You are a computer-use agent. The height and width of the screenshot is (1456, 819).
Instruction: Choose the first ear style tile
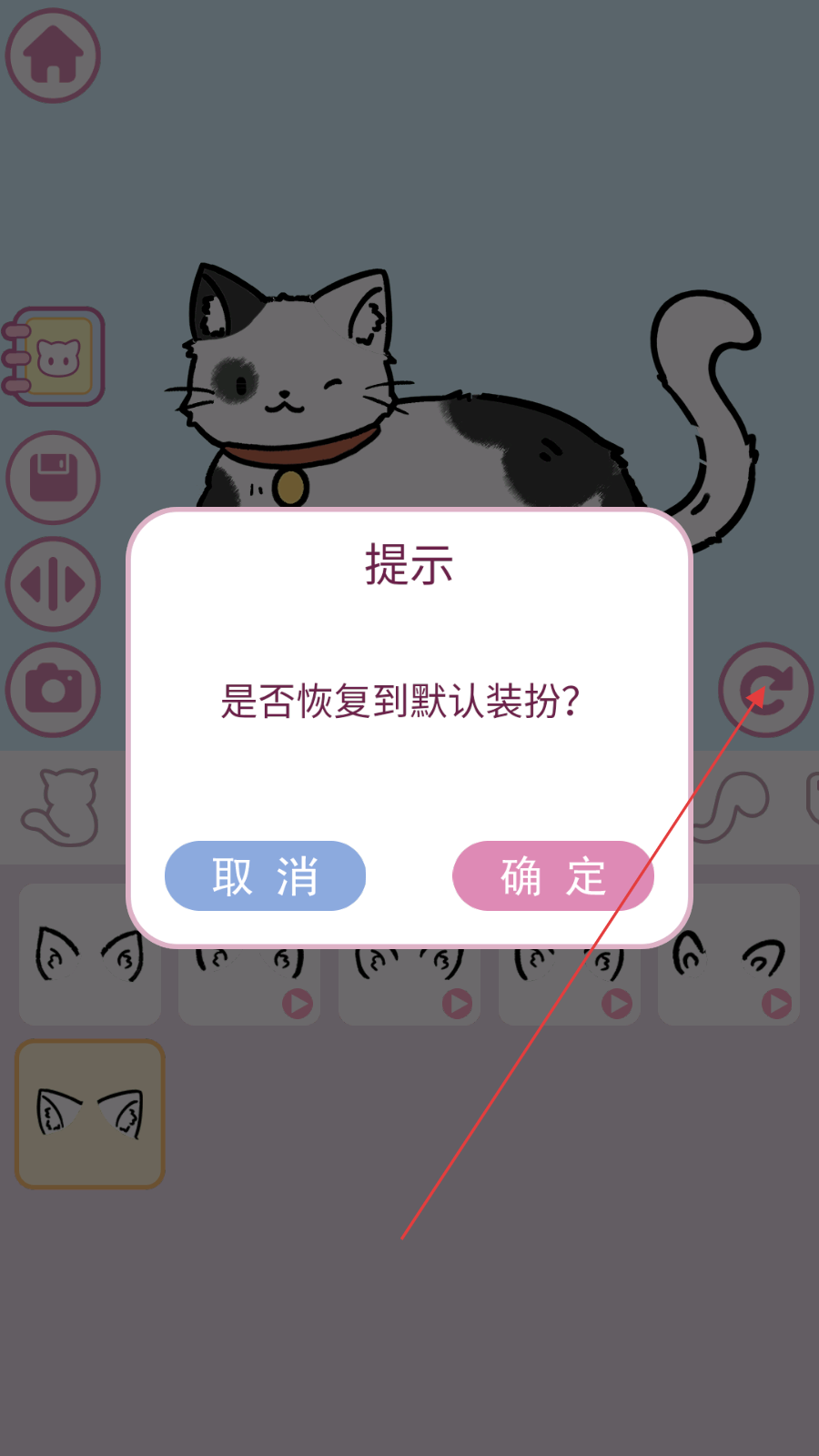89,954
